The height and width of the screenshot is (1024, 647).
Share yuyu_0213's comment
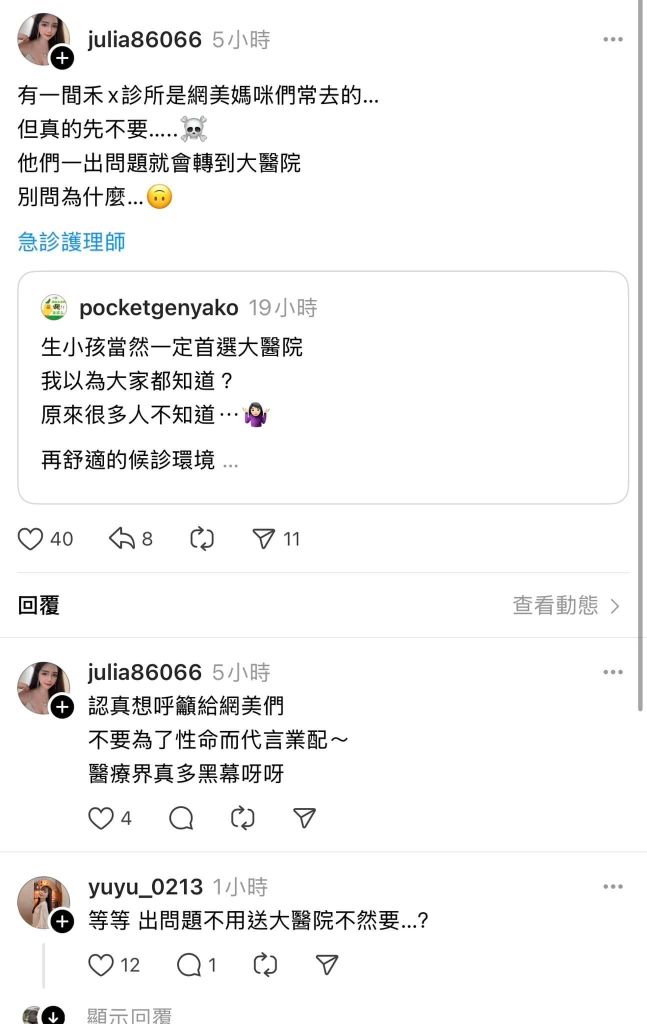coord(327,965)
